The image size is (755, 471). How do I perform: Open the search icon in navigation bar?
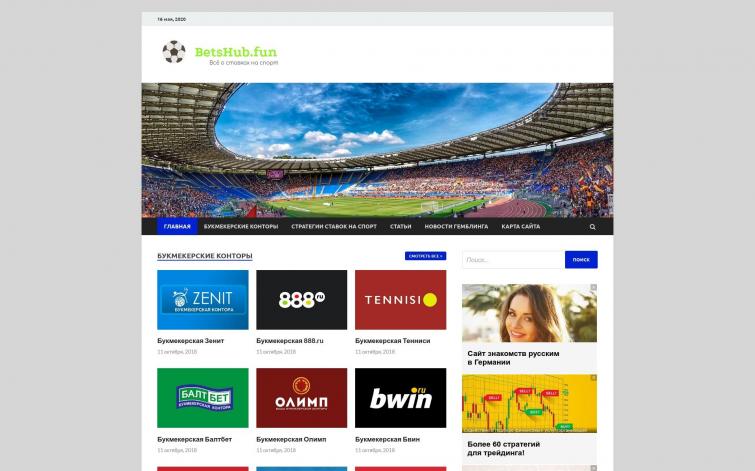click(592, 227)
